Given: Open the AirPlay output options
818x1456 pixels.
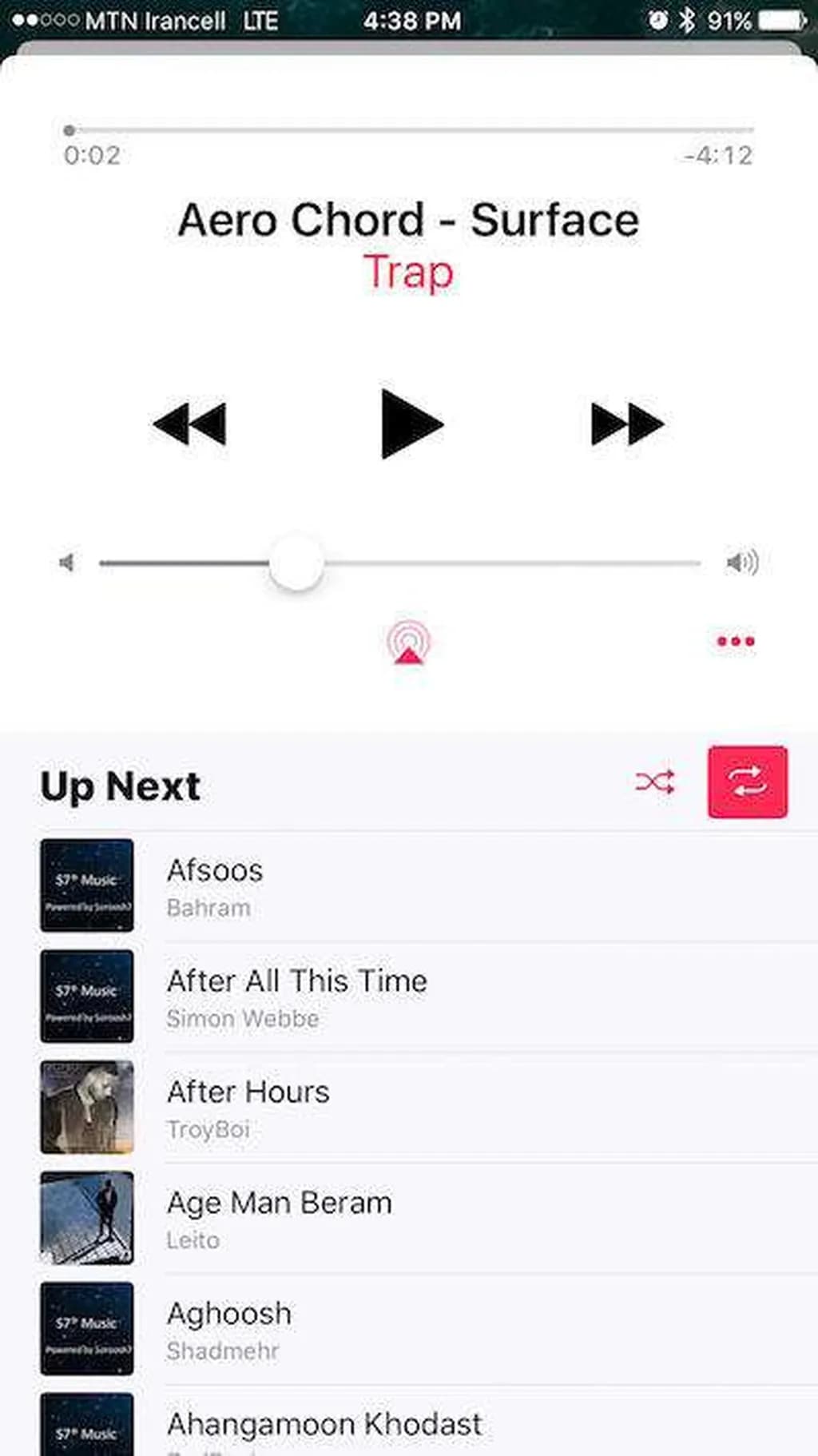Looking at the screenshot, I should click(x=408, y=642).
